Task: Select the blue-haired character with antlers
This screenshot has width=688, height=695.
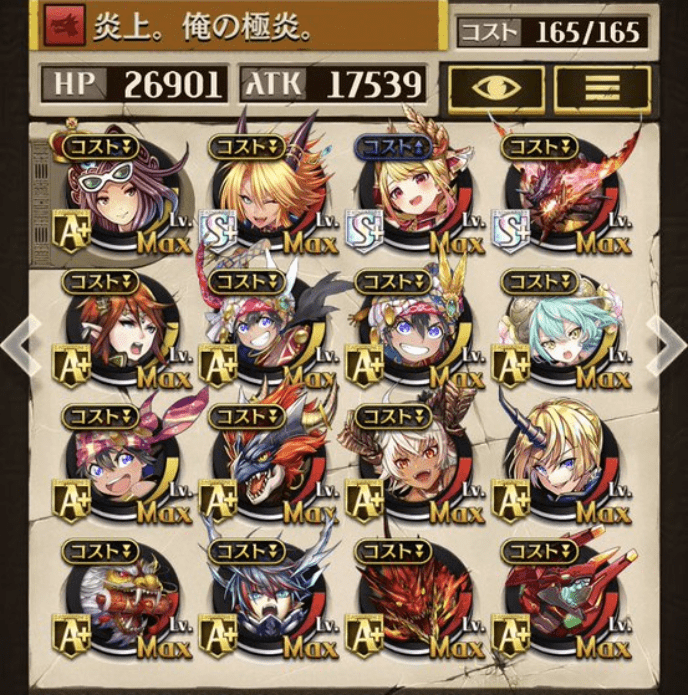Action: (262, 600)
